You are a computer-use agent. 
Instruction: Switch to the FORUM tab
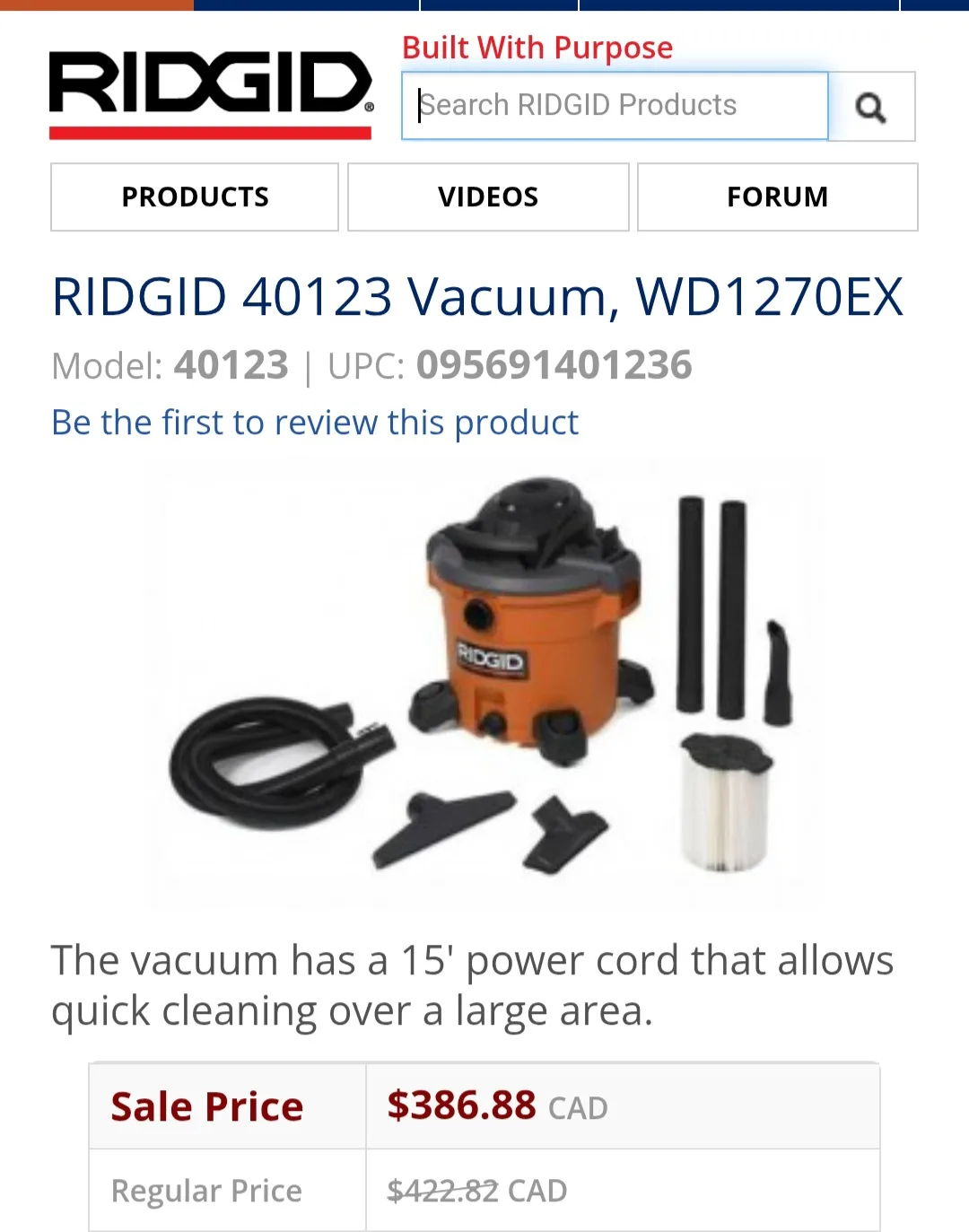777,197
